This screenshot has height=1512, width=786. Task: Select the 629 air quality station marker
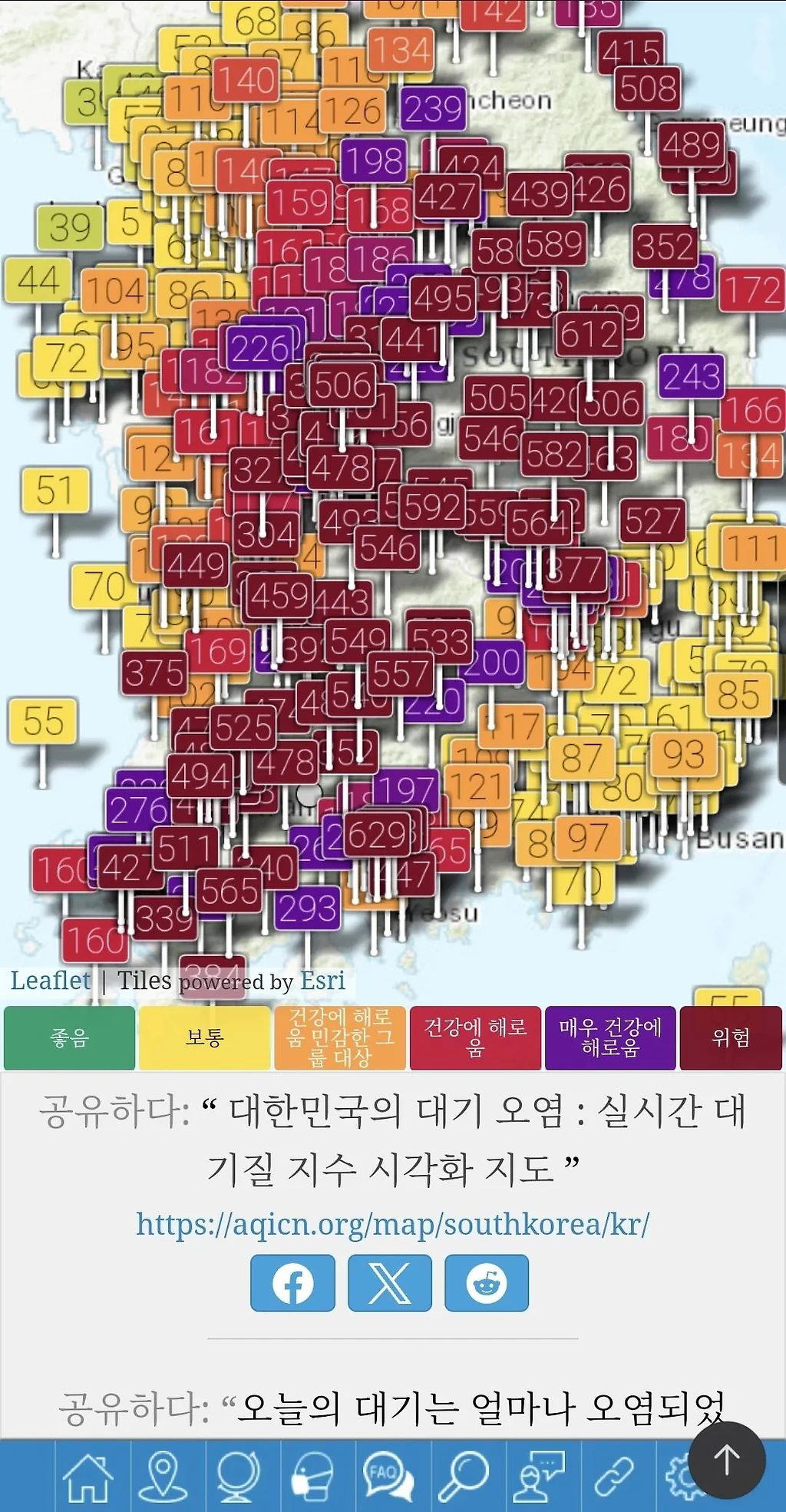click(x=376, y=835)
